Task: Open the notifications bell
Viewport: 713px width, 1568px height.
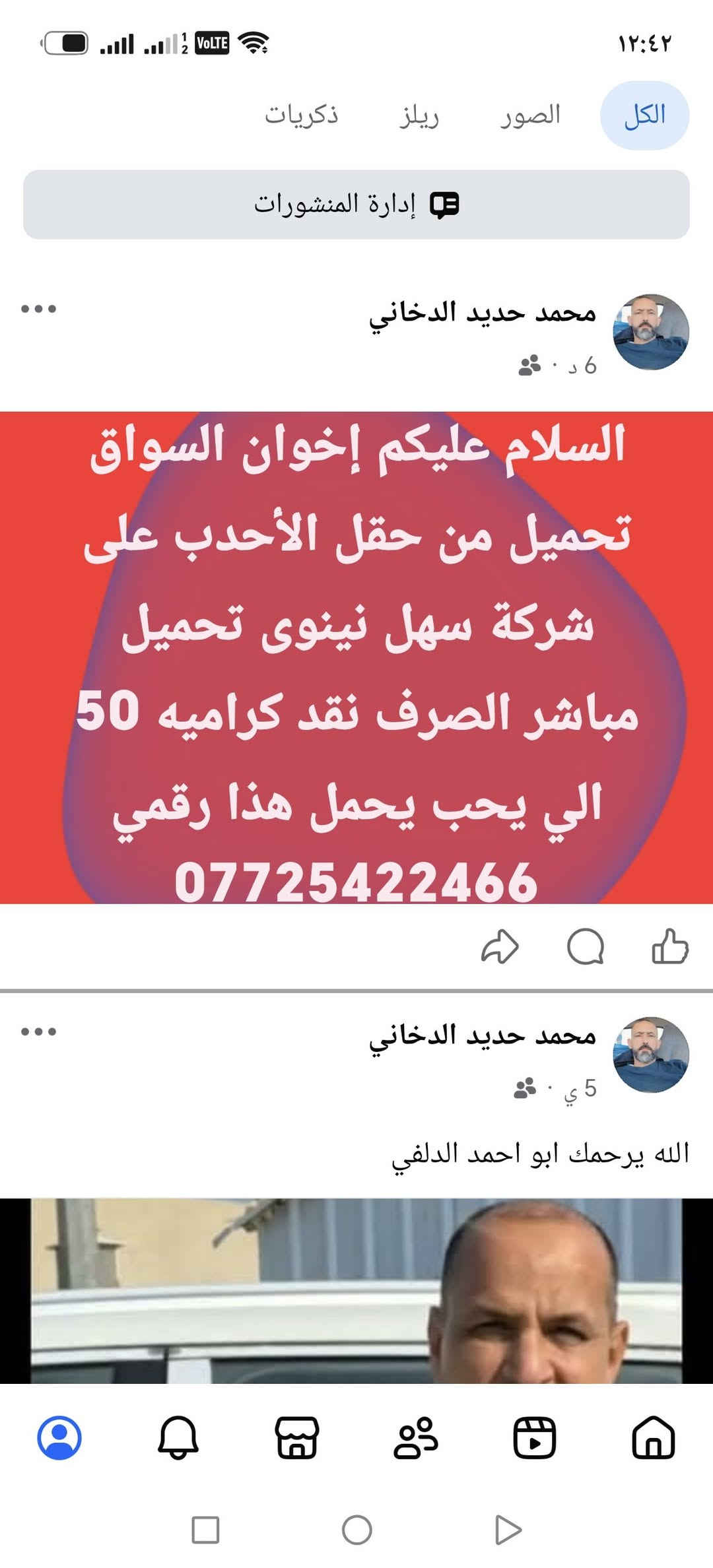Action: [178, 1437]
